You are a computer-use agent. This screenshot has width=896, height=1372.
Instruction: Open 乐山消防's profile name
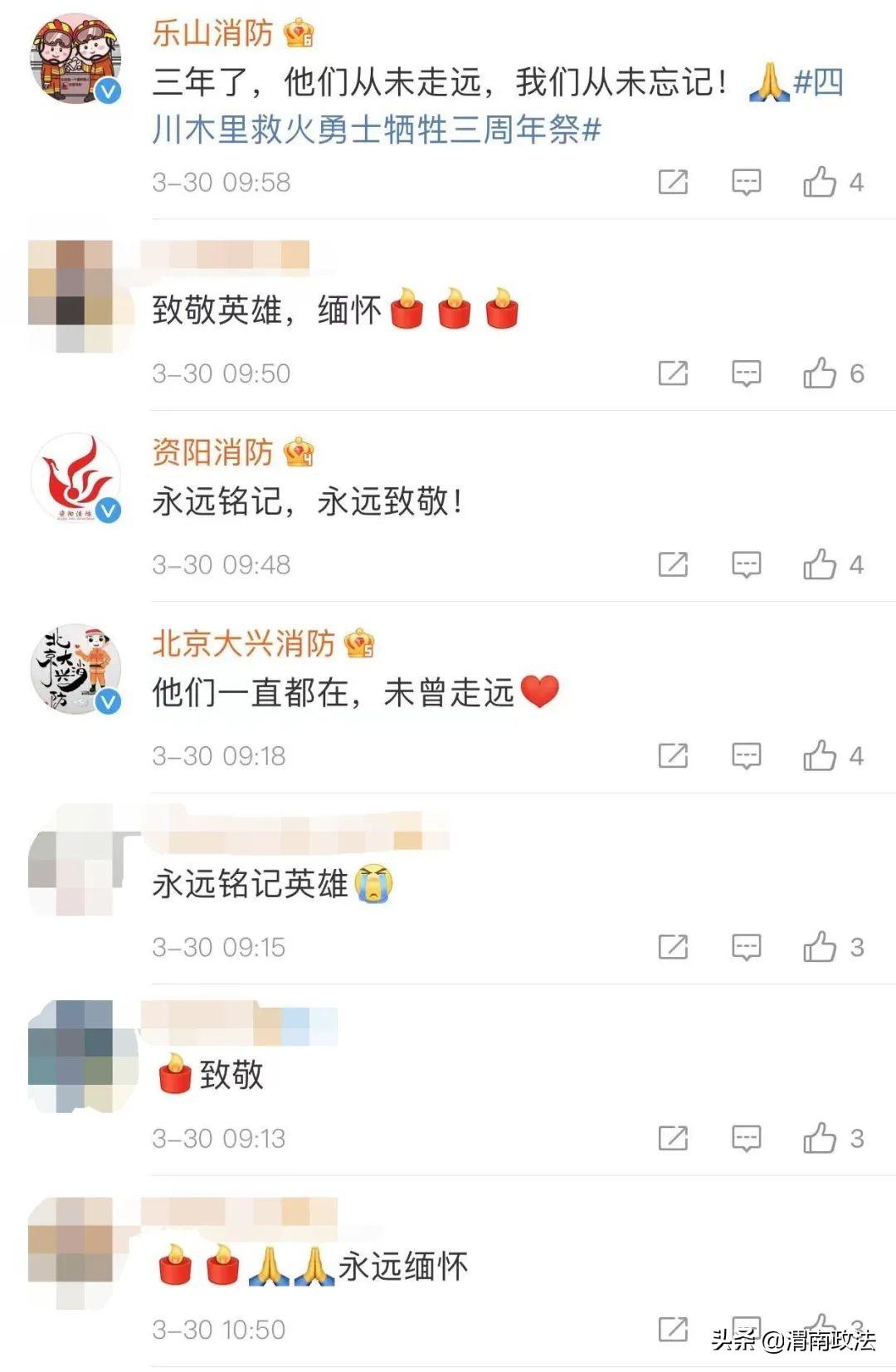click(x=212, y=33)
